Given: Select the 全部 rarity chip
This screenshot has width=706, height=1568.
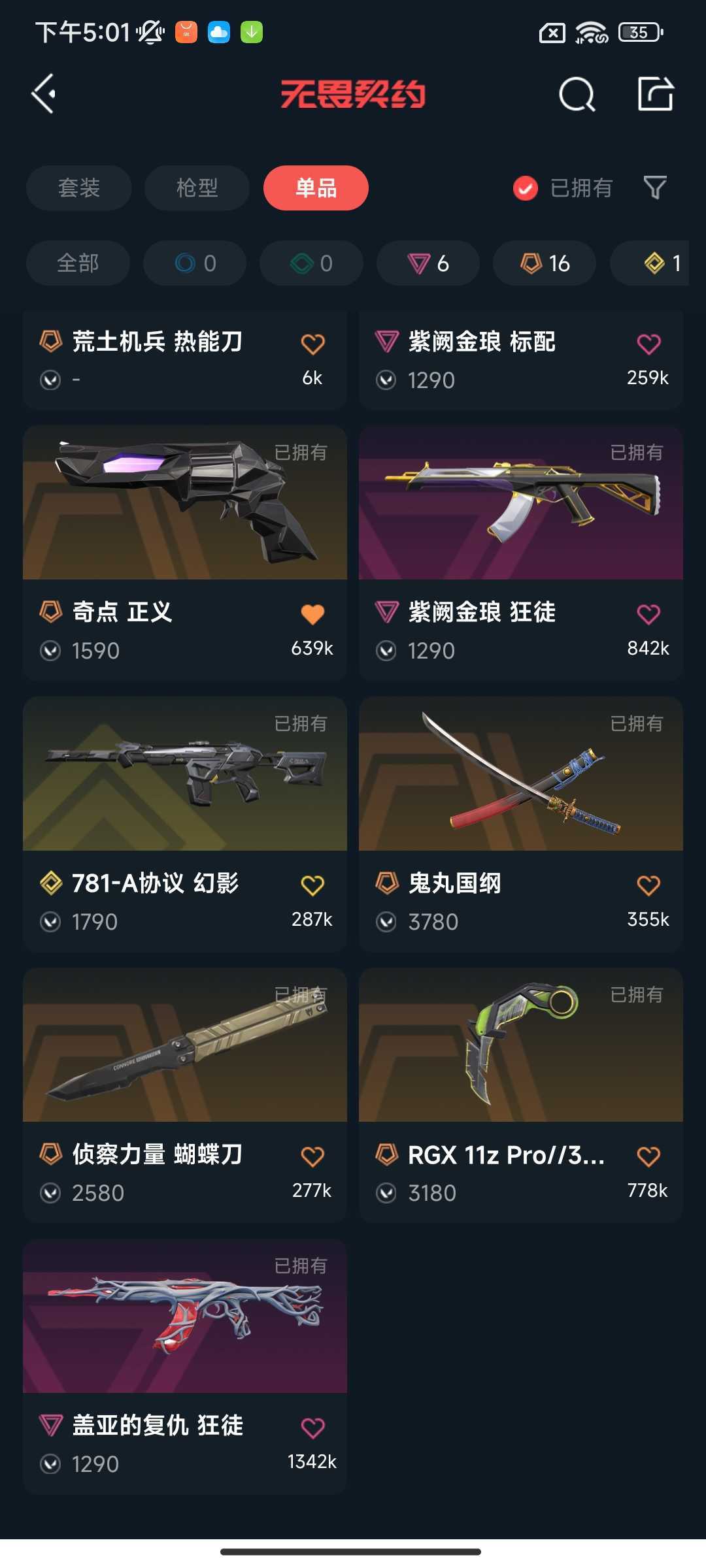Looking at the screenshot, I should point(78,263).
